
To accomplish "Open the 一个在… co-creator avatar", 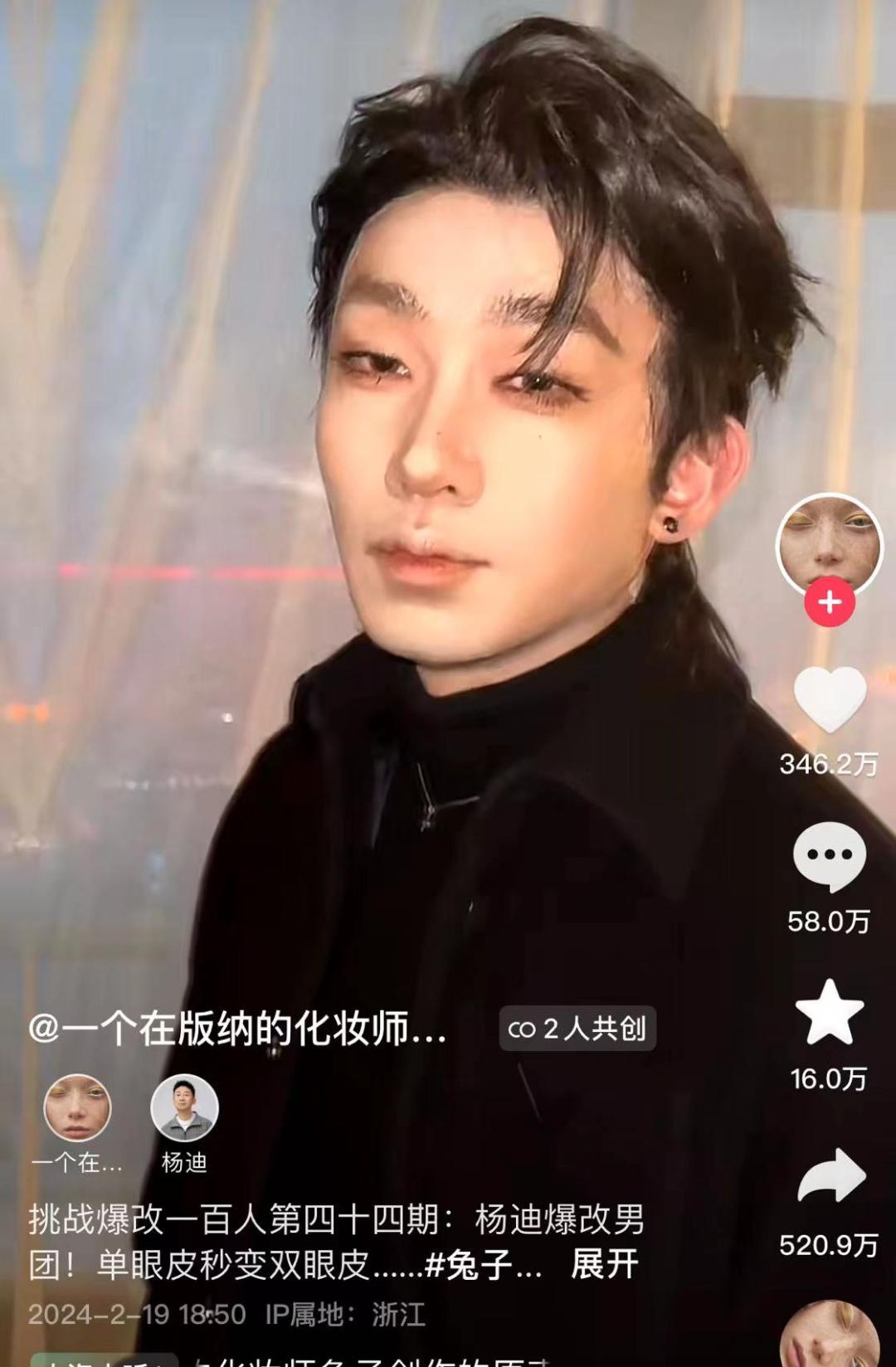I will 77,1109.
